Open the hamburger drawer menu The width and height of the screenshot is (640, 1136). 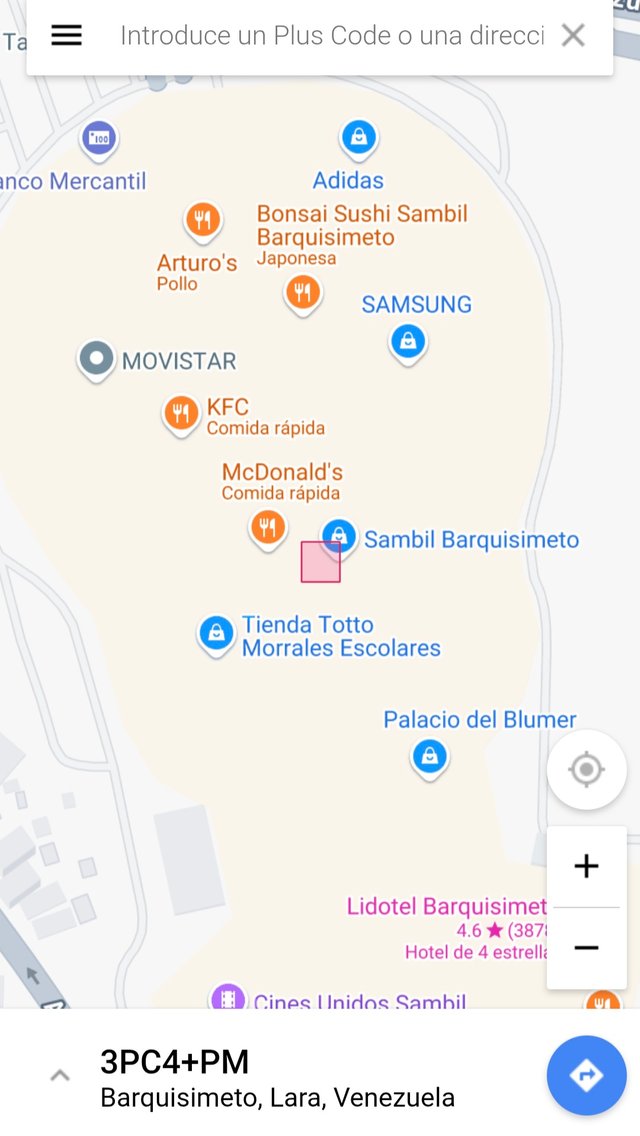(x=66, y=36)
